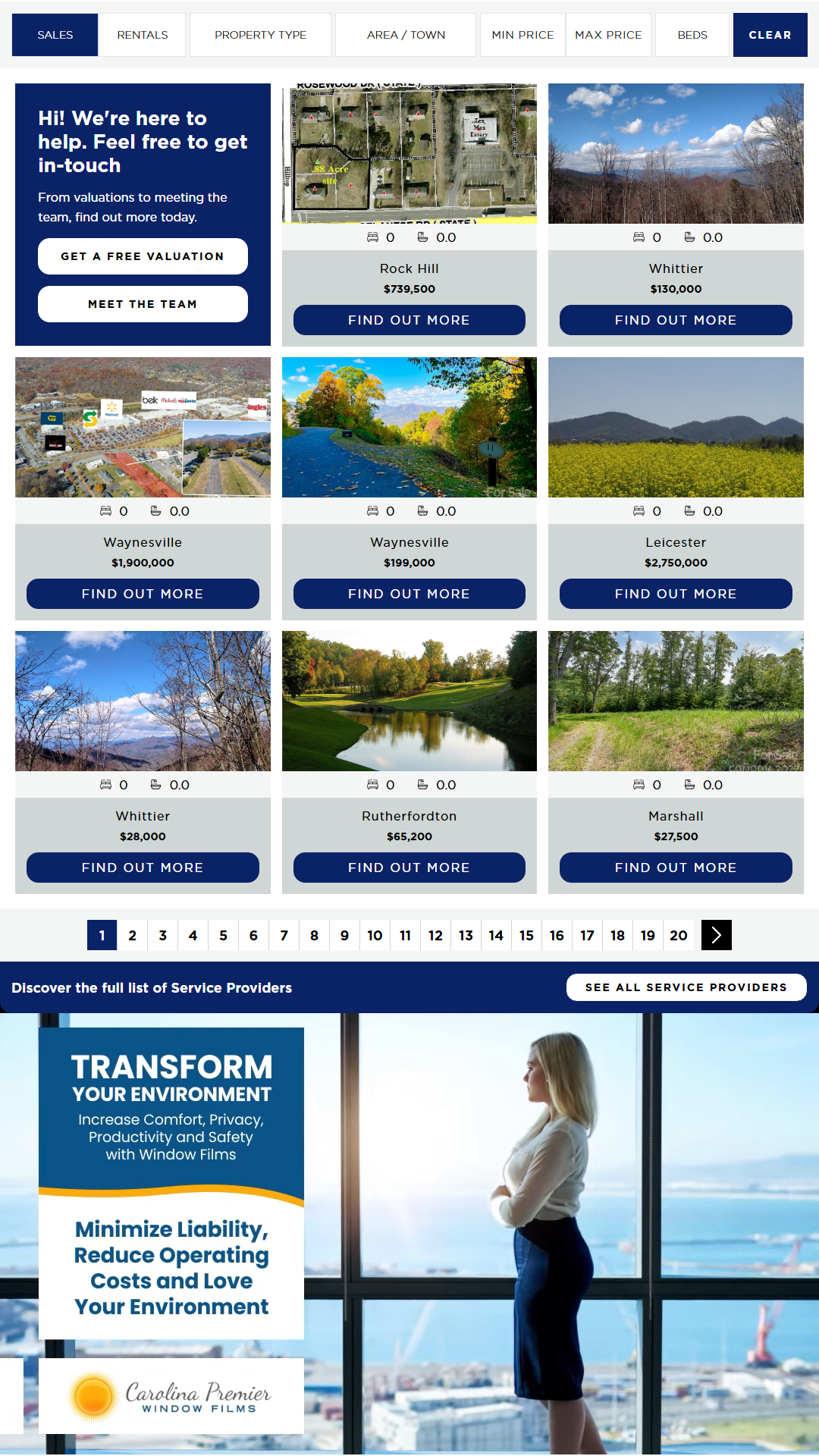
Task: Go to next page with arrow
Action: tap(716, 935)
